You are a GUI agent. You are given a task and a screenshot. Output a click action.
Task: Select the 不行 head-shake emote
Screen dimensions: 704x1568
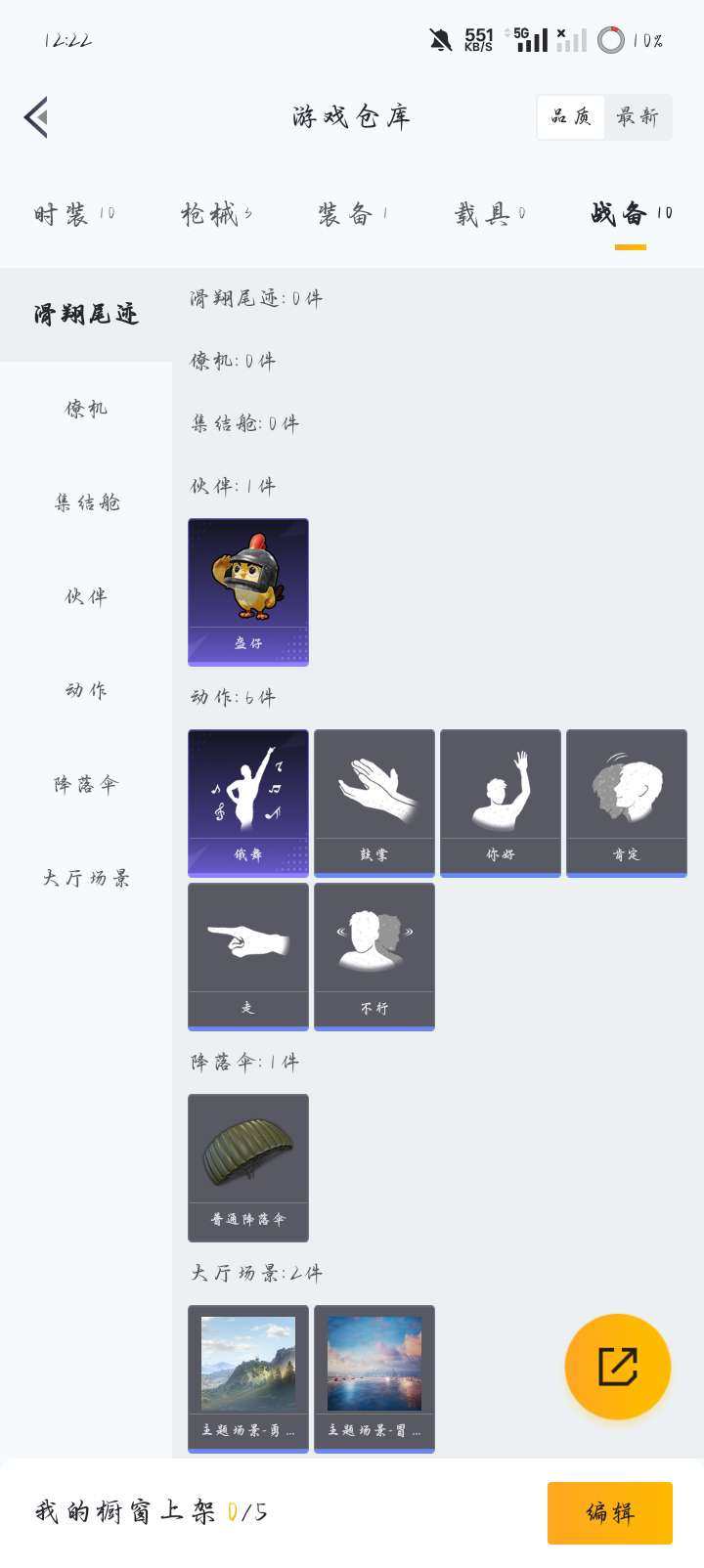374,956
